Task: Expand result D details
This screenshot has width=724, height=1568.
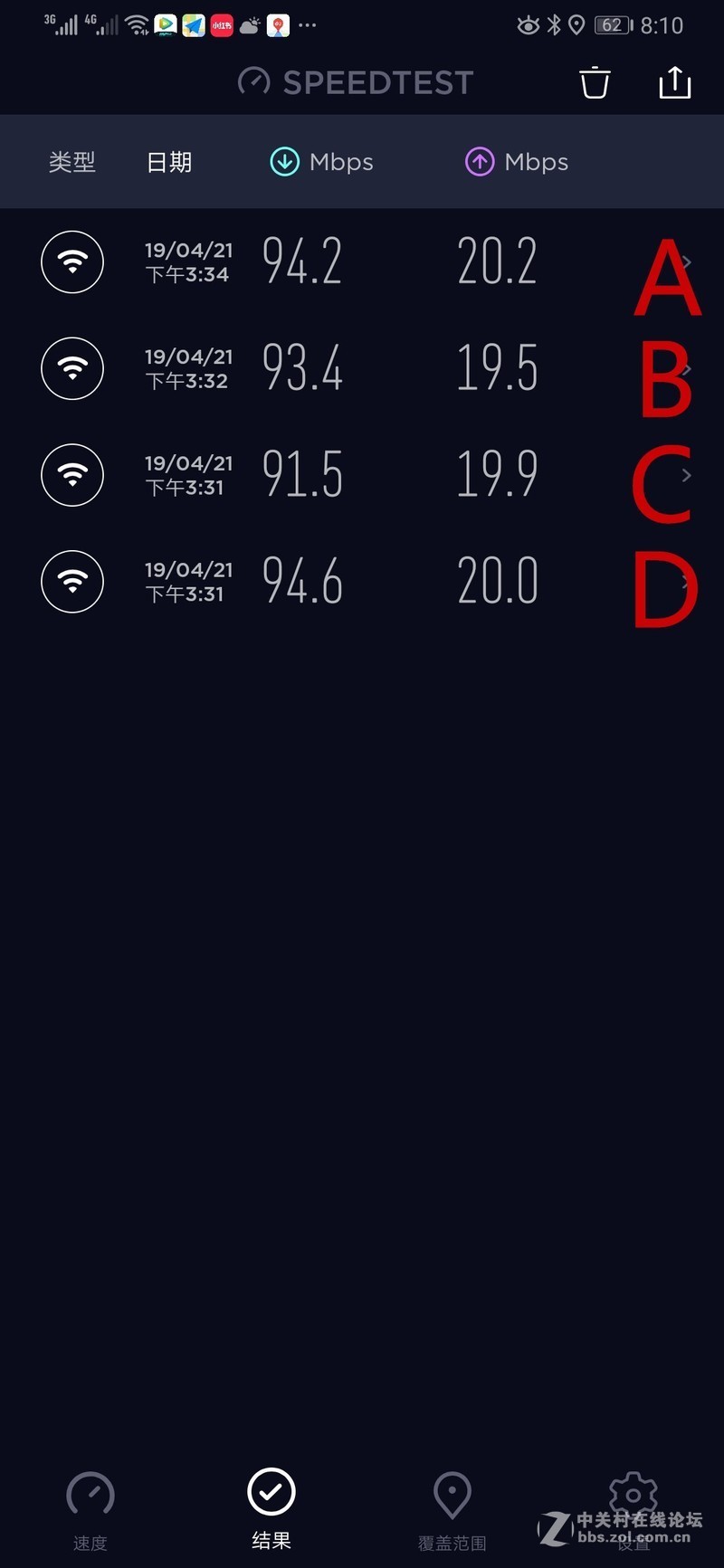Action: point(687,582)
